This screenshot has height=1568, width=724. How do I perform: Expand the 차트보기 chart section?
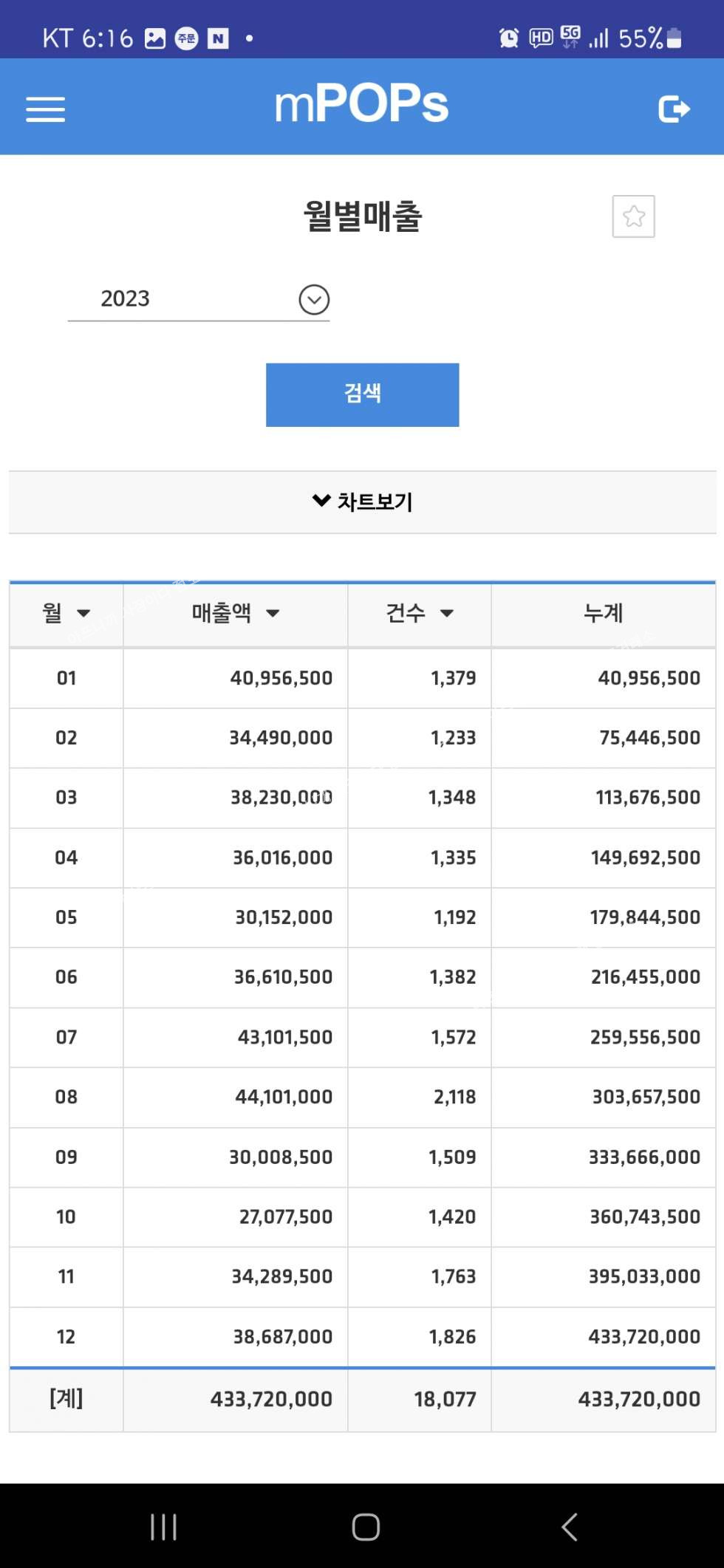(363, 502)
